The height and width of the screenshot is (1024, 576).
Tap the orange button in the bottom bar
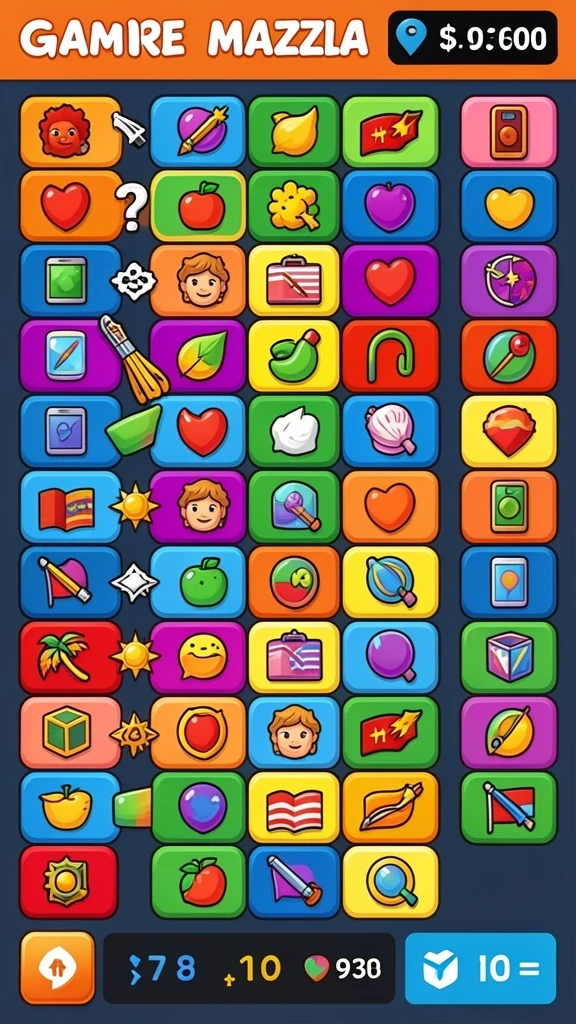pyautogui.click(x=57, y=967)
